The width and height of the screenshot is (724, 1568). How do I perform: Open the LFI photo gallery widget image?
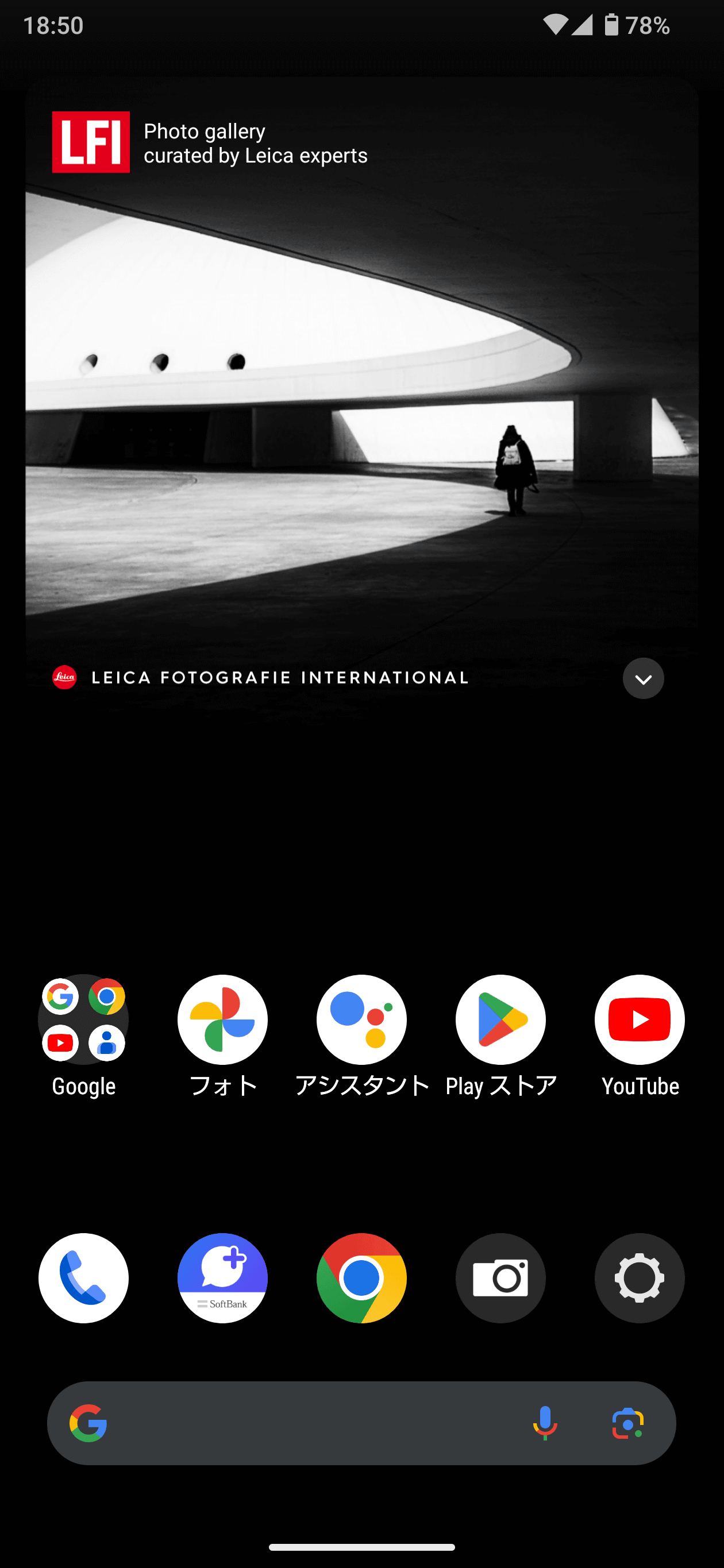click(361, 401)
